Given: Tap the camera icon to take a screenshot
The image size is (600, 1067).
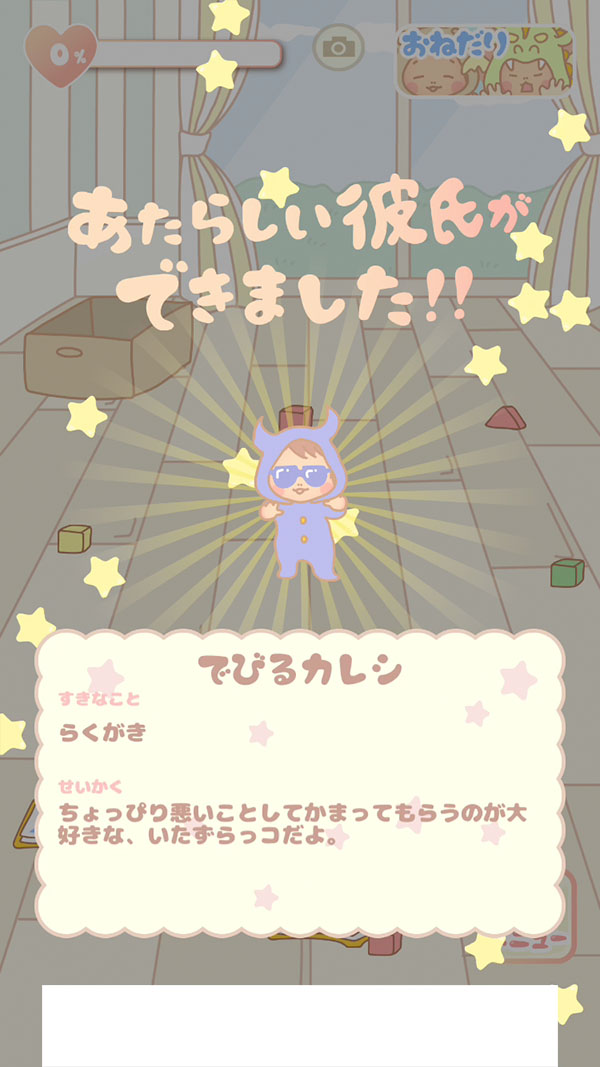Looking at the screenshot, I should (x=338, y=46).
